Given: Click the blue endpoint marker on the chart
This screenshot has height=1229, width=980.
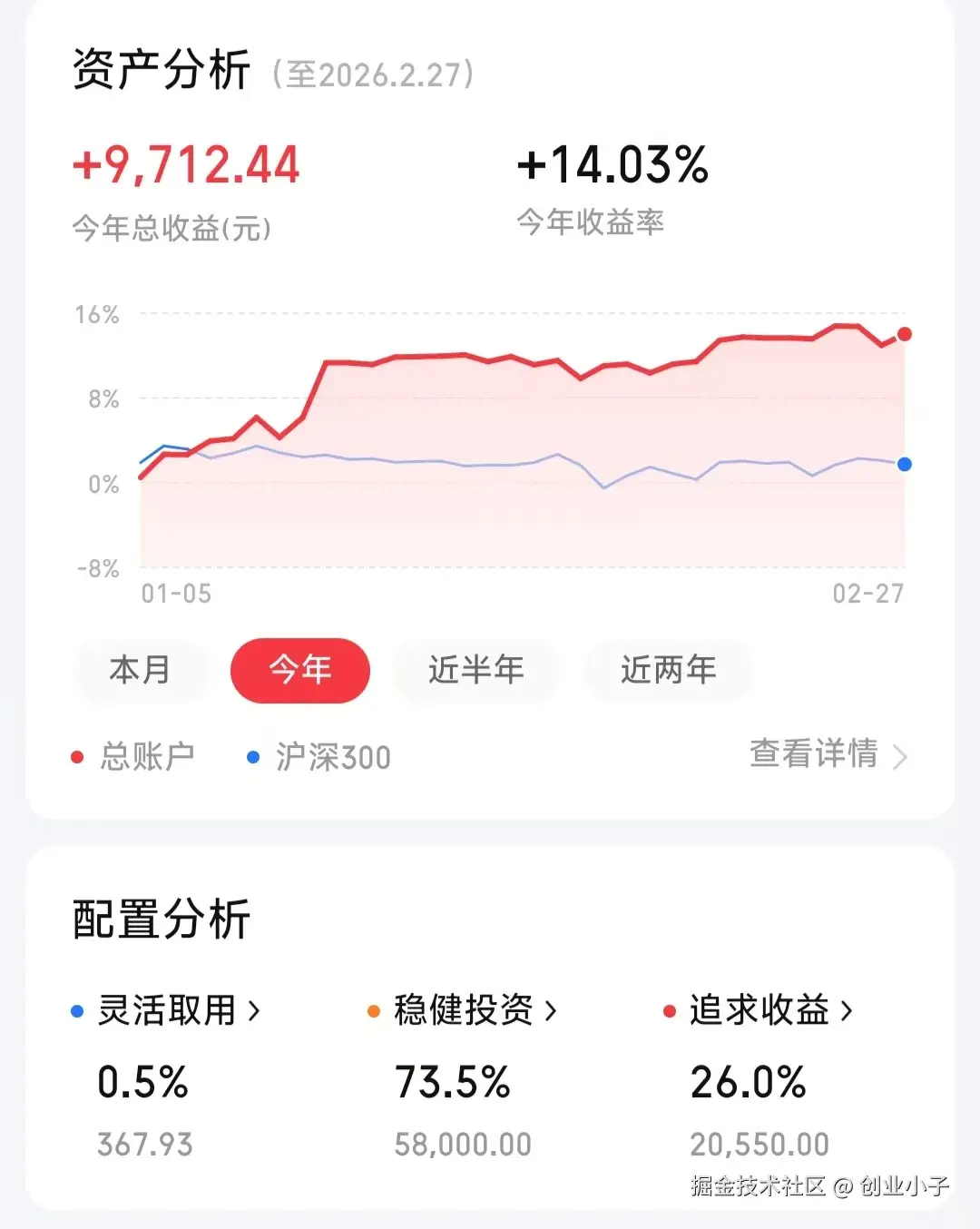Looking at the screenshot, I should click(904, 465).
